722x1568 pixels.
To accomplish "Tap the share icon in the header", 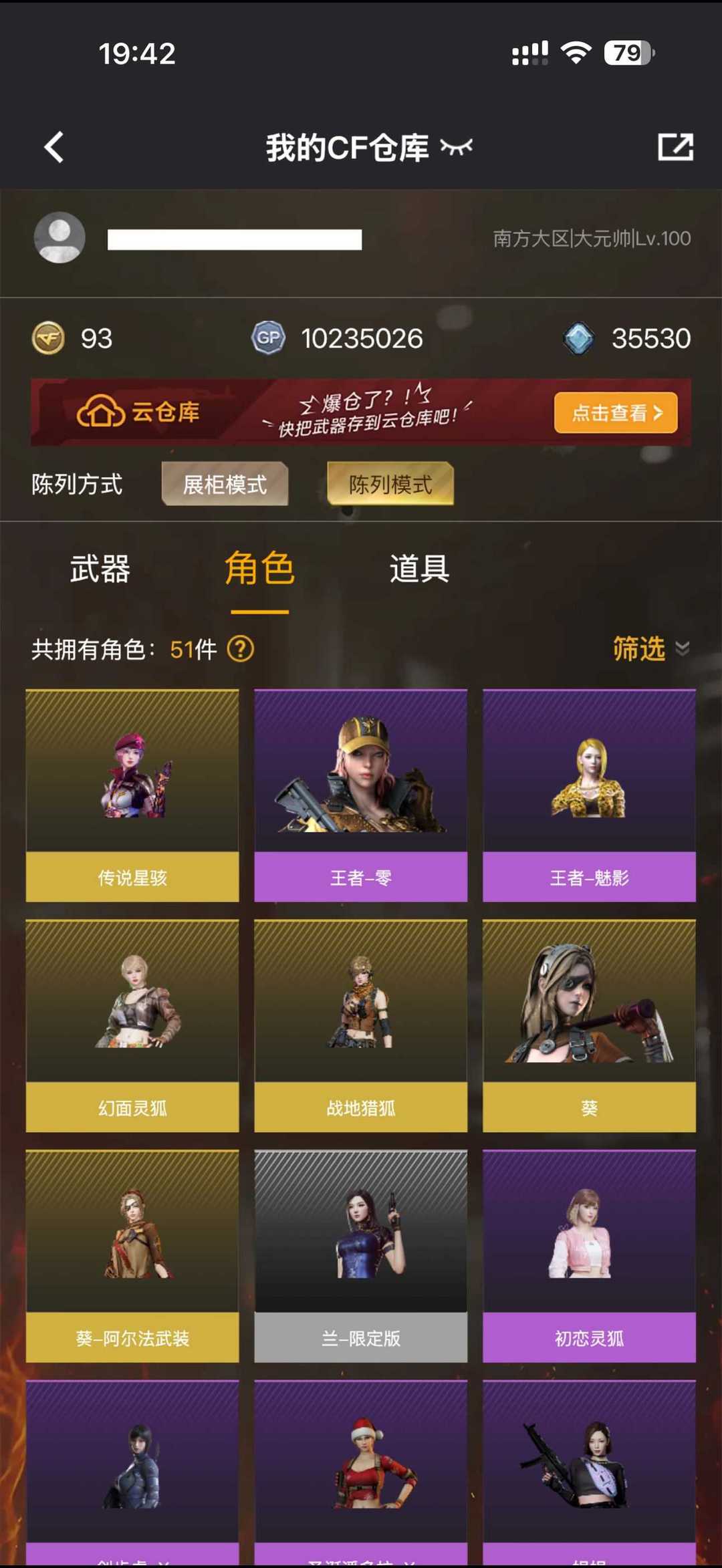I will click(675, 147).
